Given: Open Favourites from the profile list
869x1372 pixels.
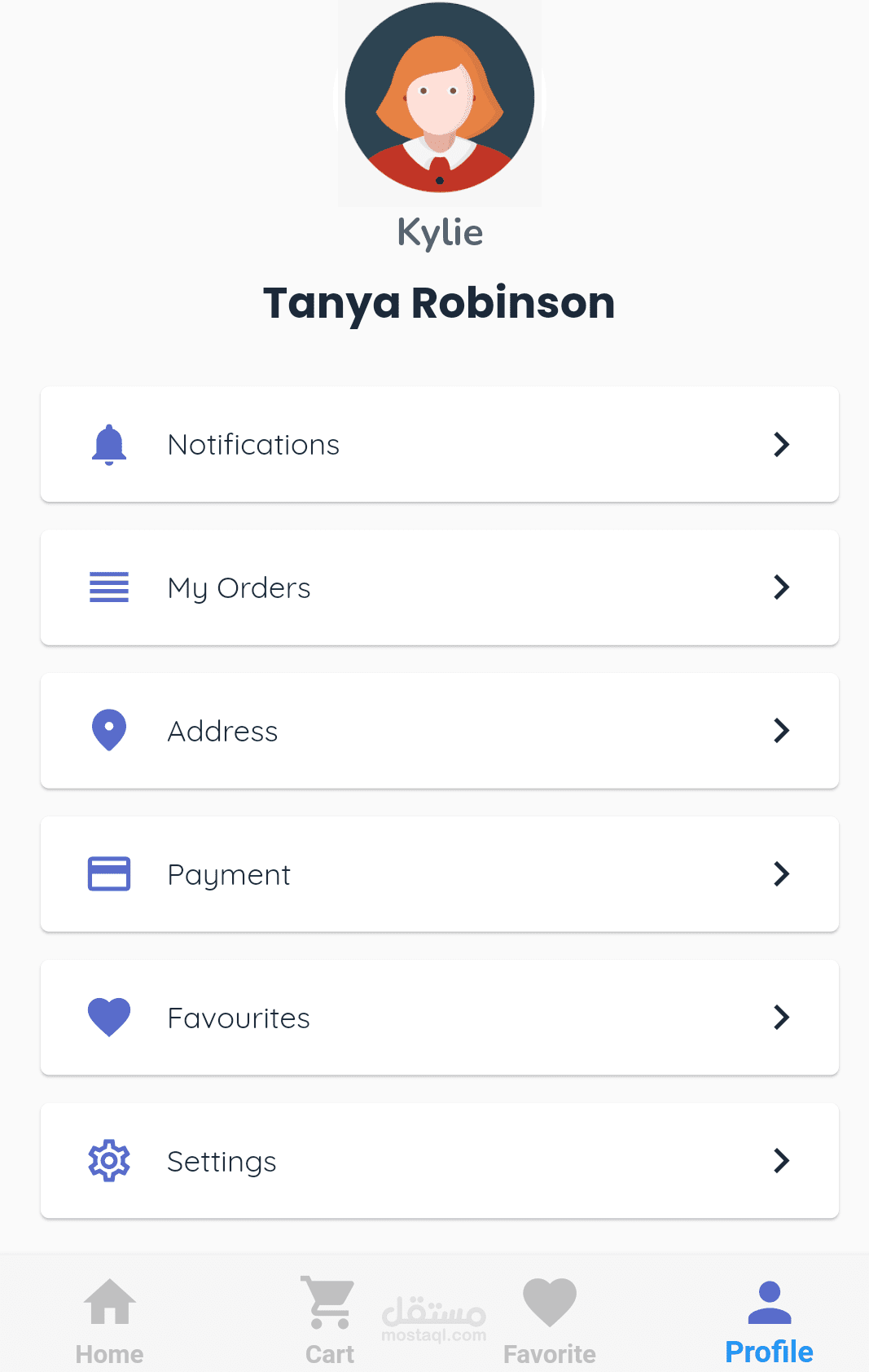Looking at the screenshot, I should (x=439, y=1018).
